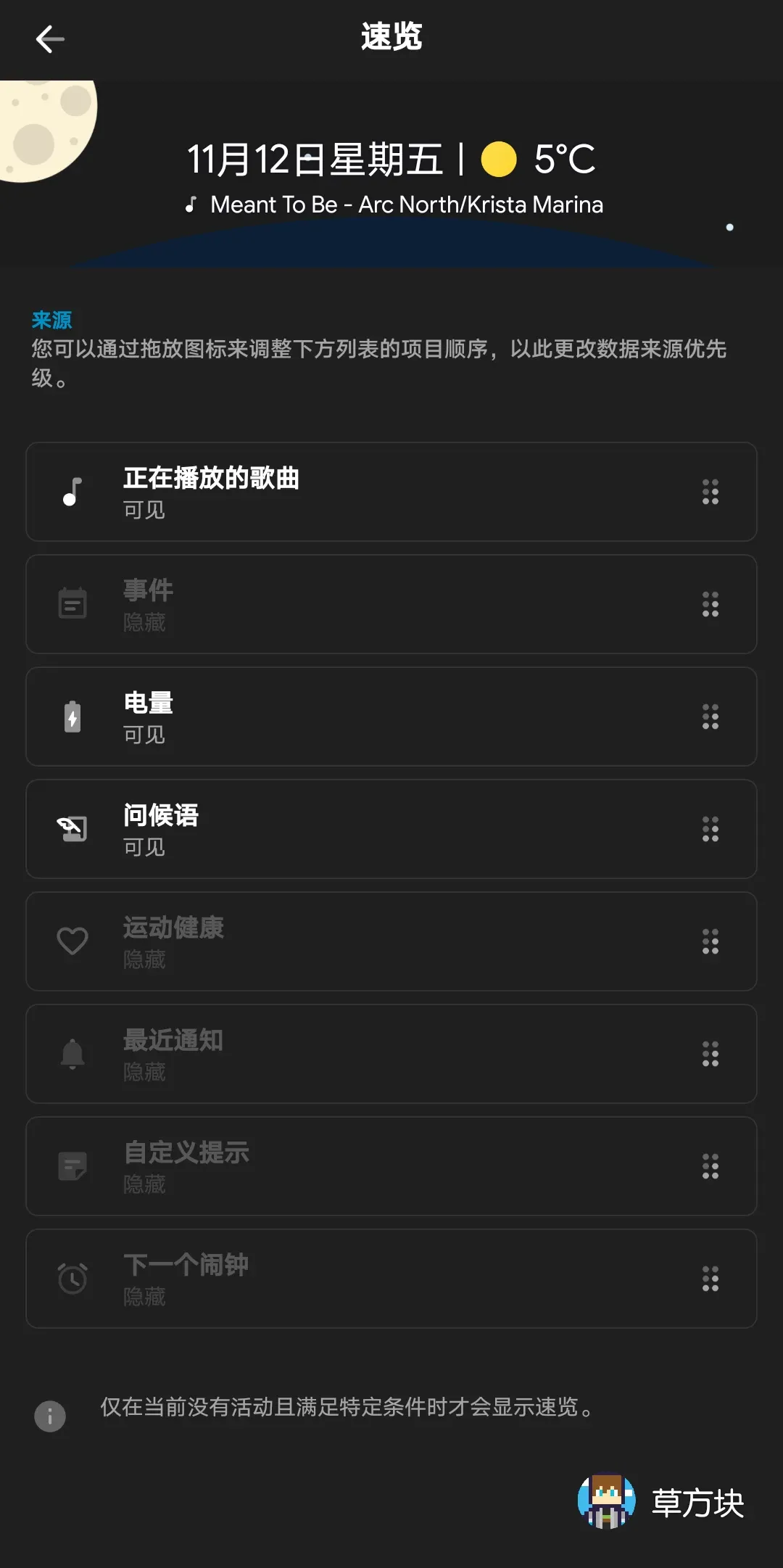This screenshot has width=783, height=1568.
Task: Select the music note icon beside 正在播放的歌曲
Action: point(72,492)
